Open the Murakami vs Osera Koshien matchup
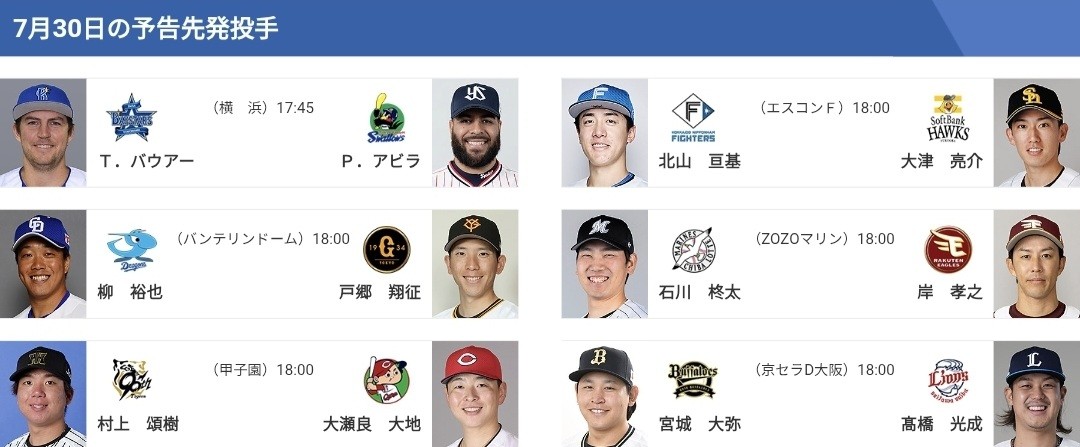The image size is (1080, 447). pos(260,396)
